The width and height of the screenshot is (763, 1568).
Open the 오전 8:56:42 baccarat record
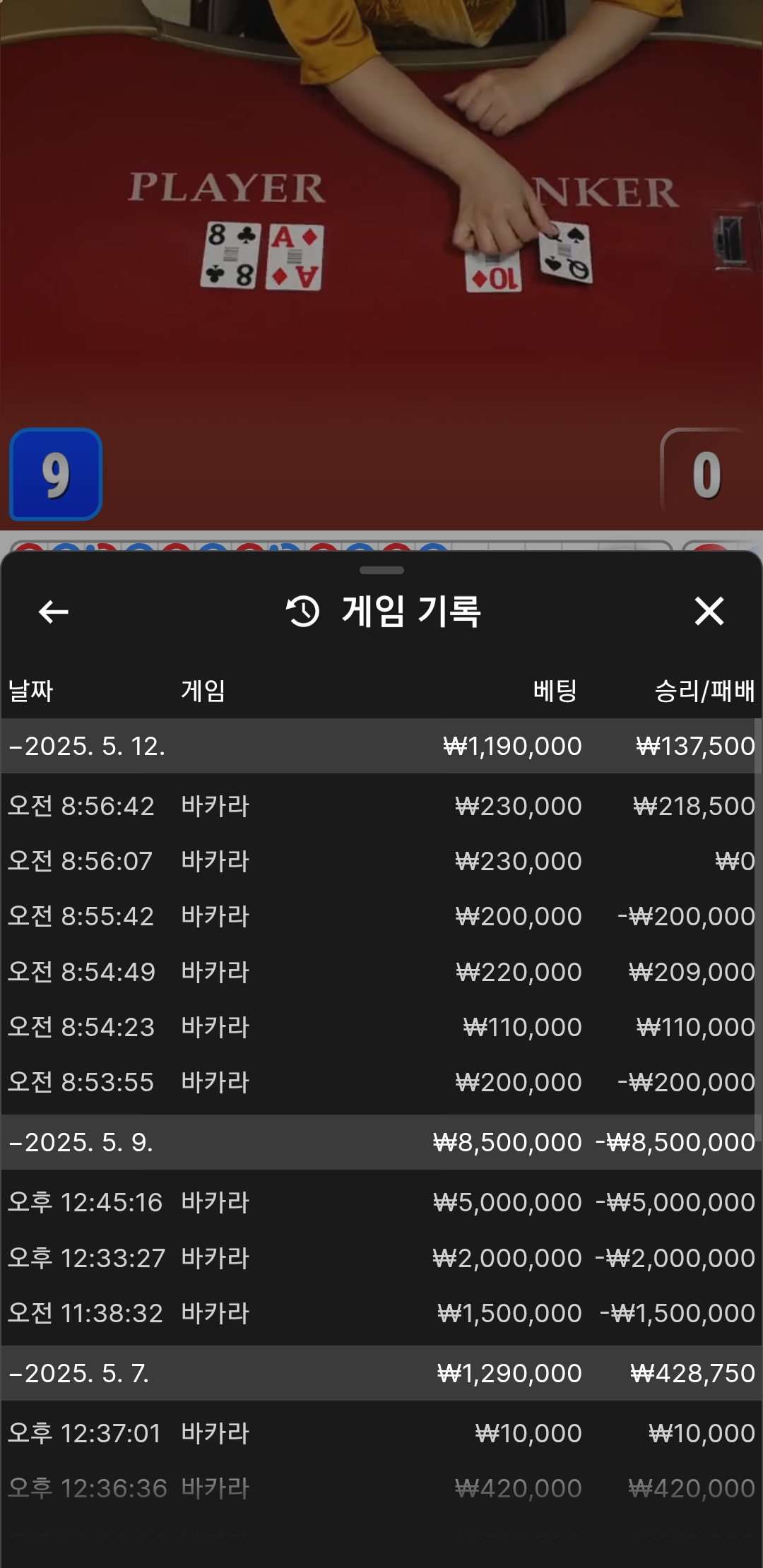[381, 806]
